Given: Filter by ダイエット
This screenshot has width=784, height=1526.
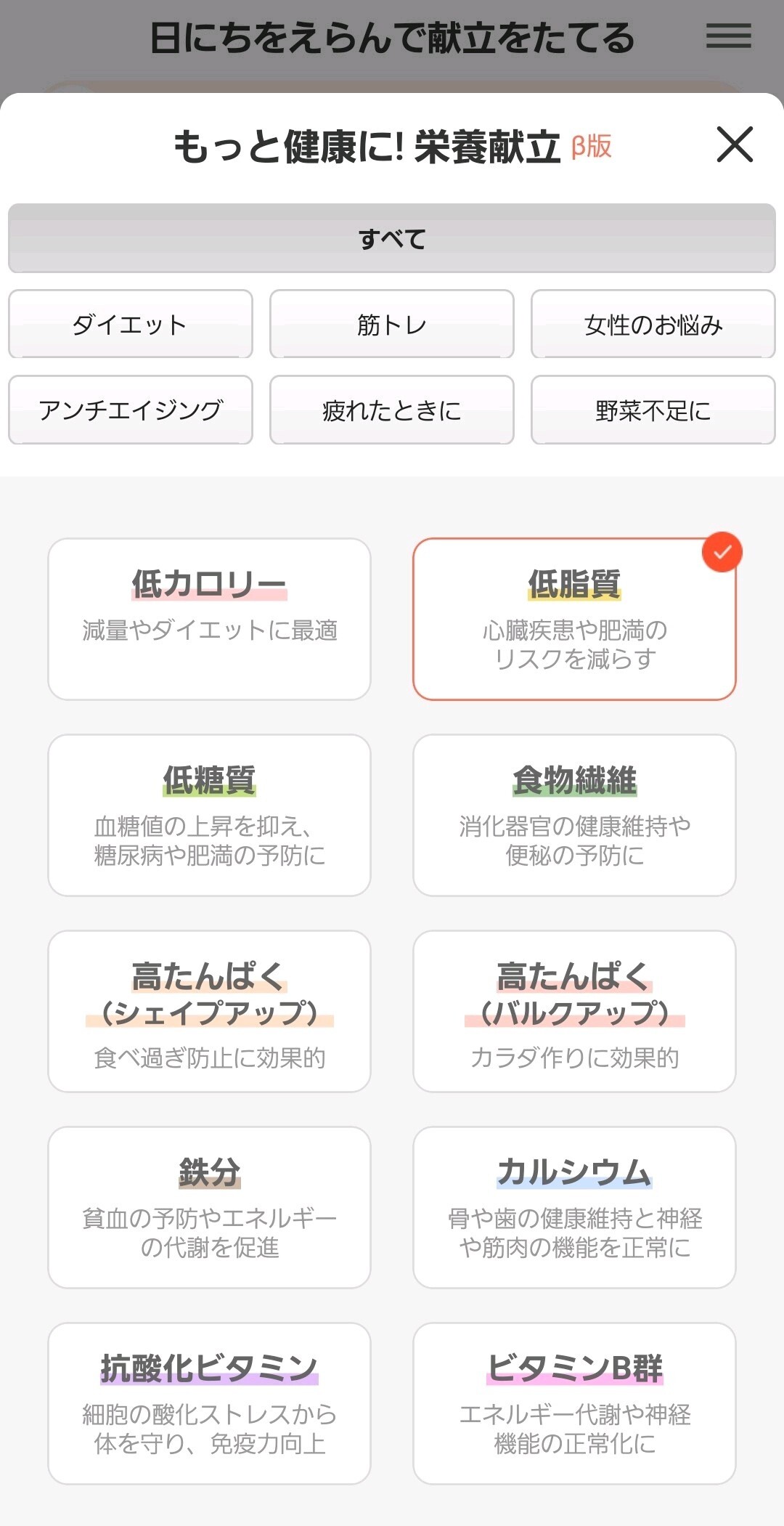Looking at the screenshot, I should coord(131,324).
